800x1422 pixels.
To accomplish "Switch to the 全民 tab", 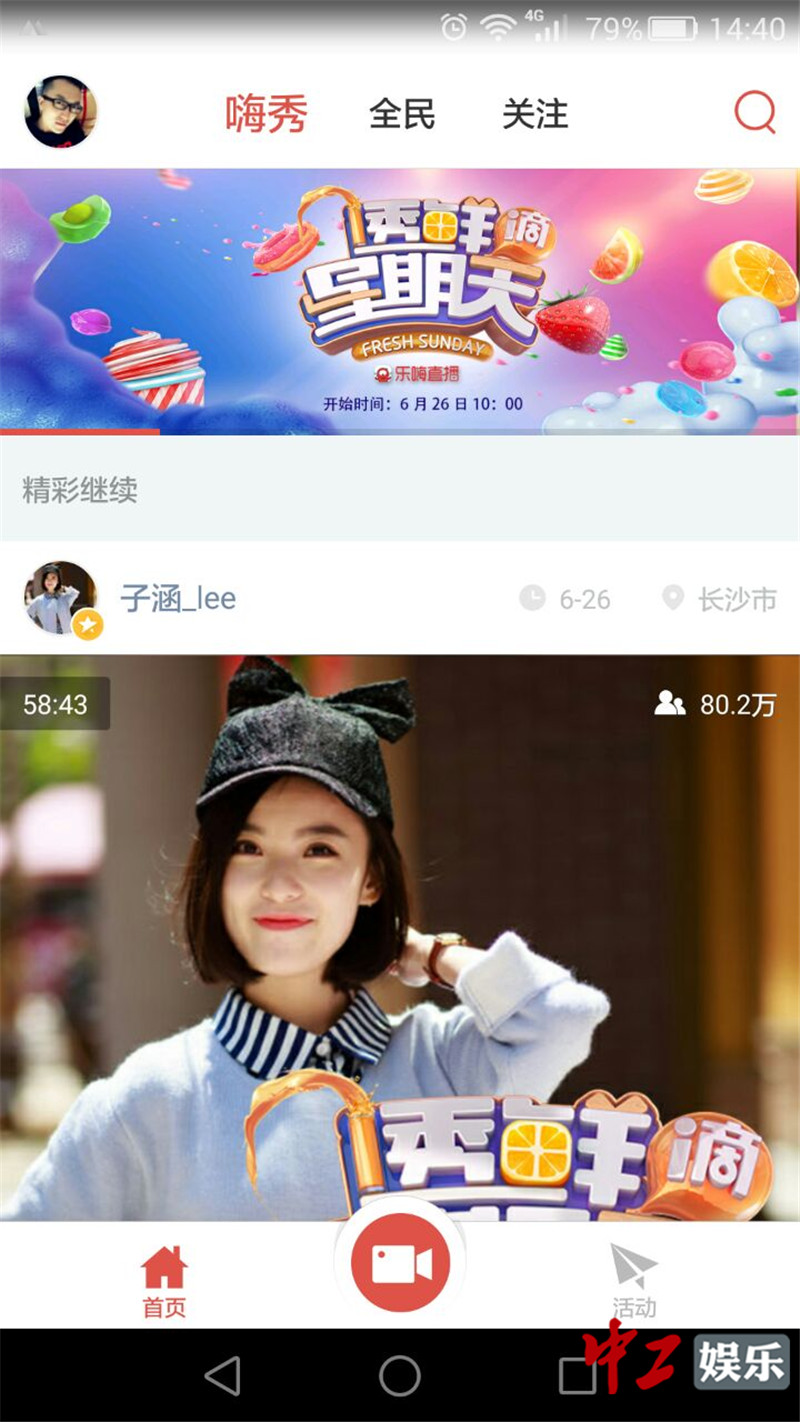I will coord(402,114).
